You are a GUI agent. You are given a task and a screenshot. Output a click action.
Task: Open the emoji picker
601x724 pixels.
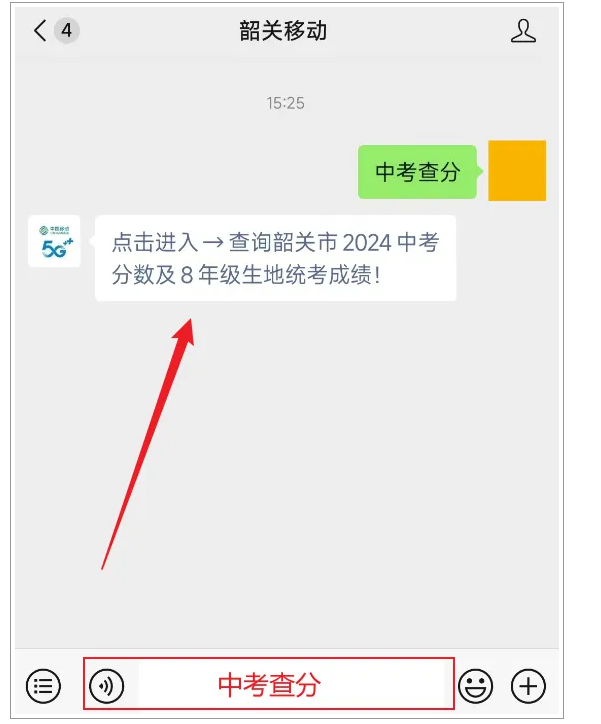(476, 686)
